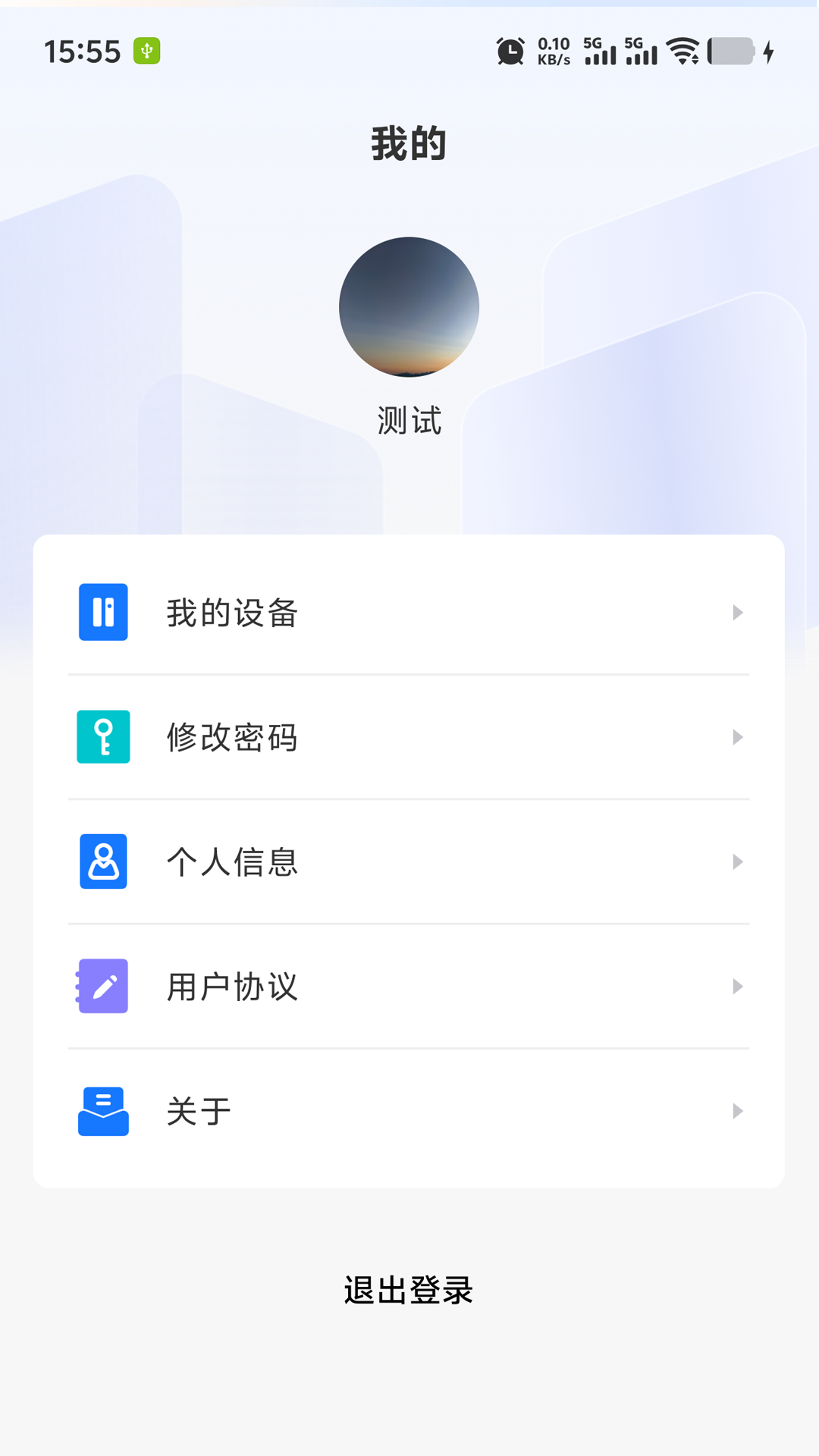The image size is (819, 1456).
Task: Click the green key icon for 修改密码
Action: pos(103,737)
